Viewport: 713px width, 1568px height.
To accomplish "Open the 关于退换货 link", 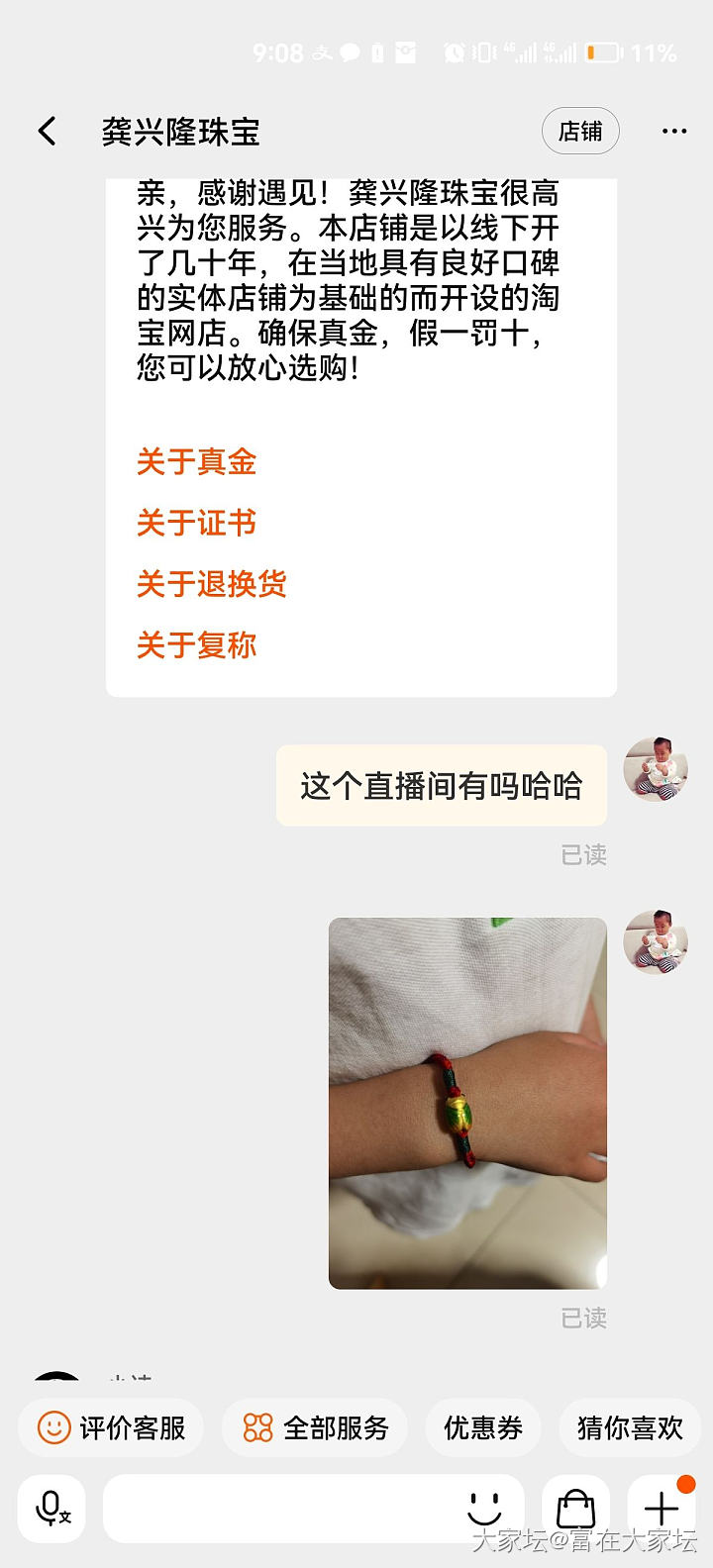I will (211, 584).
